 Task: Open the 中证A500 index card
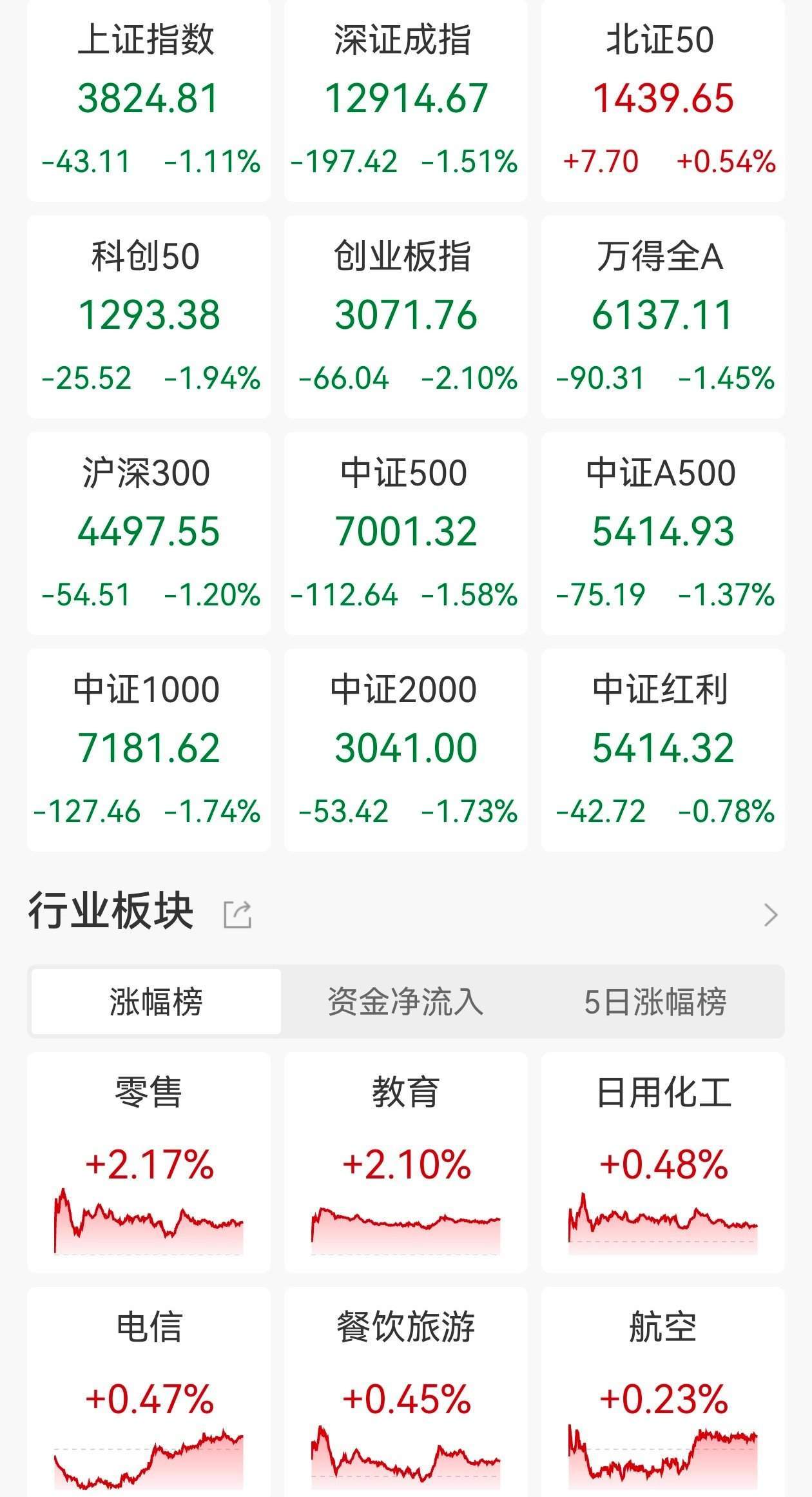tap(662, 533)
